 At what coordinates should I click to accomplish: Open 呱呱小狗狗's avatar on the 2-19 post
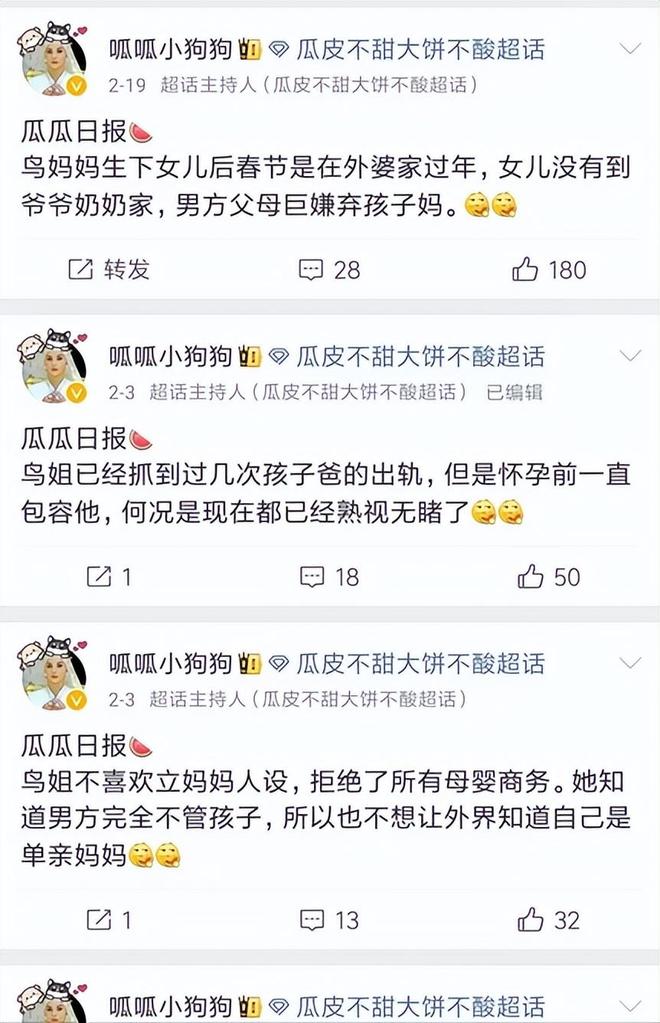pyautogui.click(x=54, y=59)
